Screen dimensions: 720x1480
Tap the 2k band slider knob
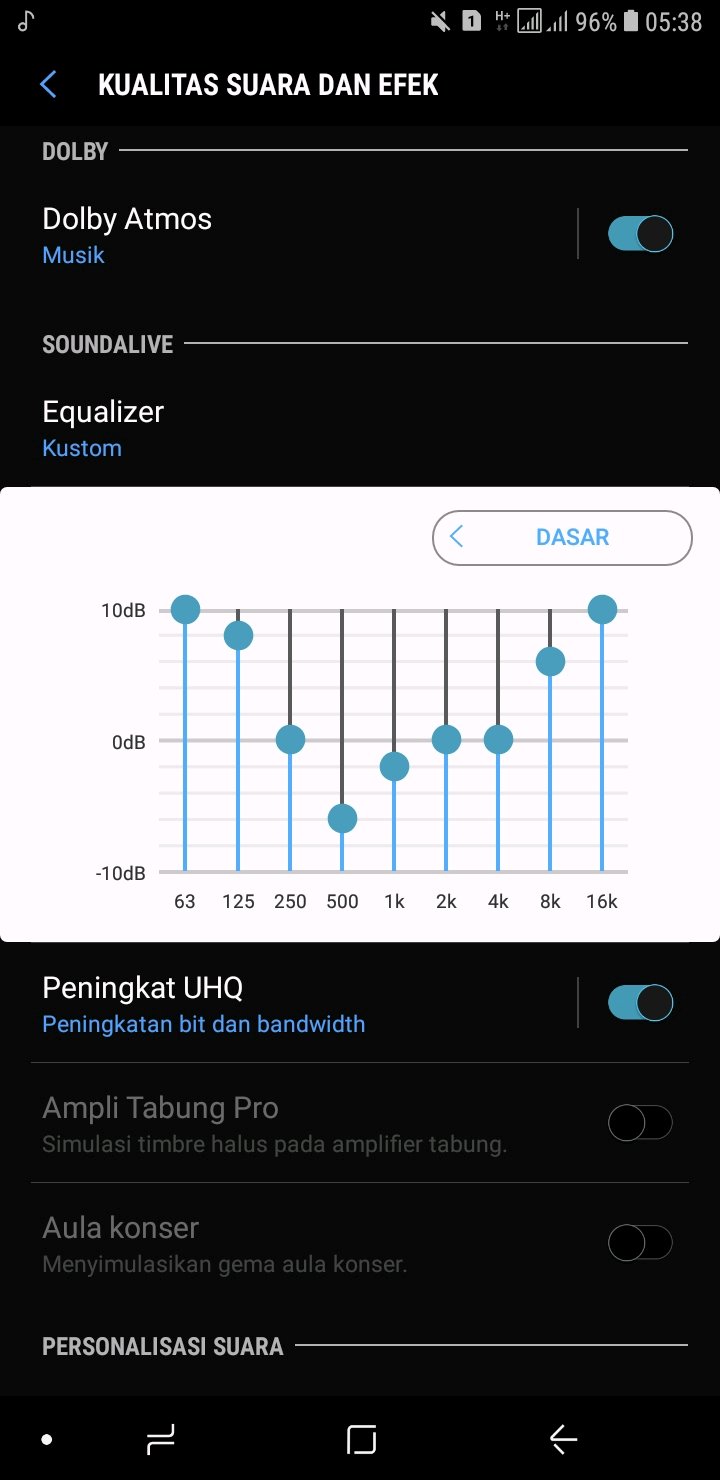pyautogui.click(x=446, y=740)
